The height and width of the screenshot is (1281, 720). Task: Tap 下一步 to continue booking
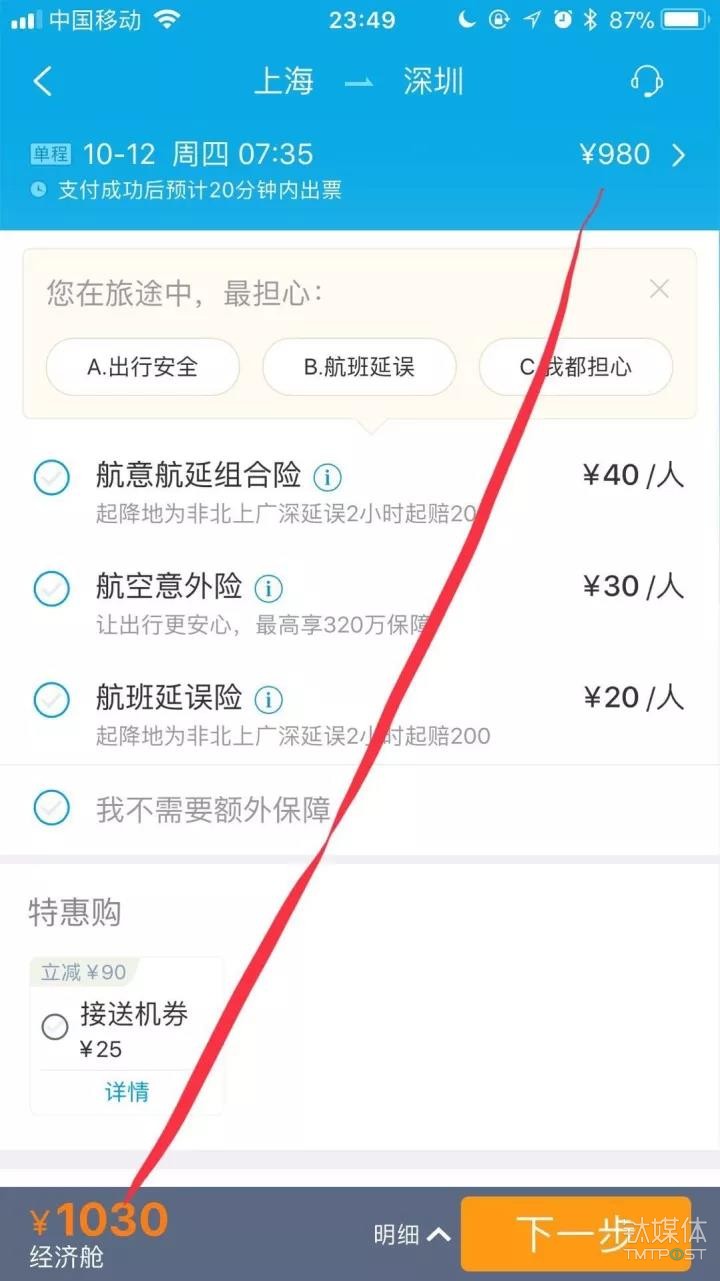click(575, 1234)
